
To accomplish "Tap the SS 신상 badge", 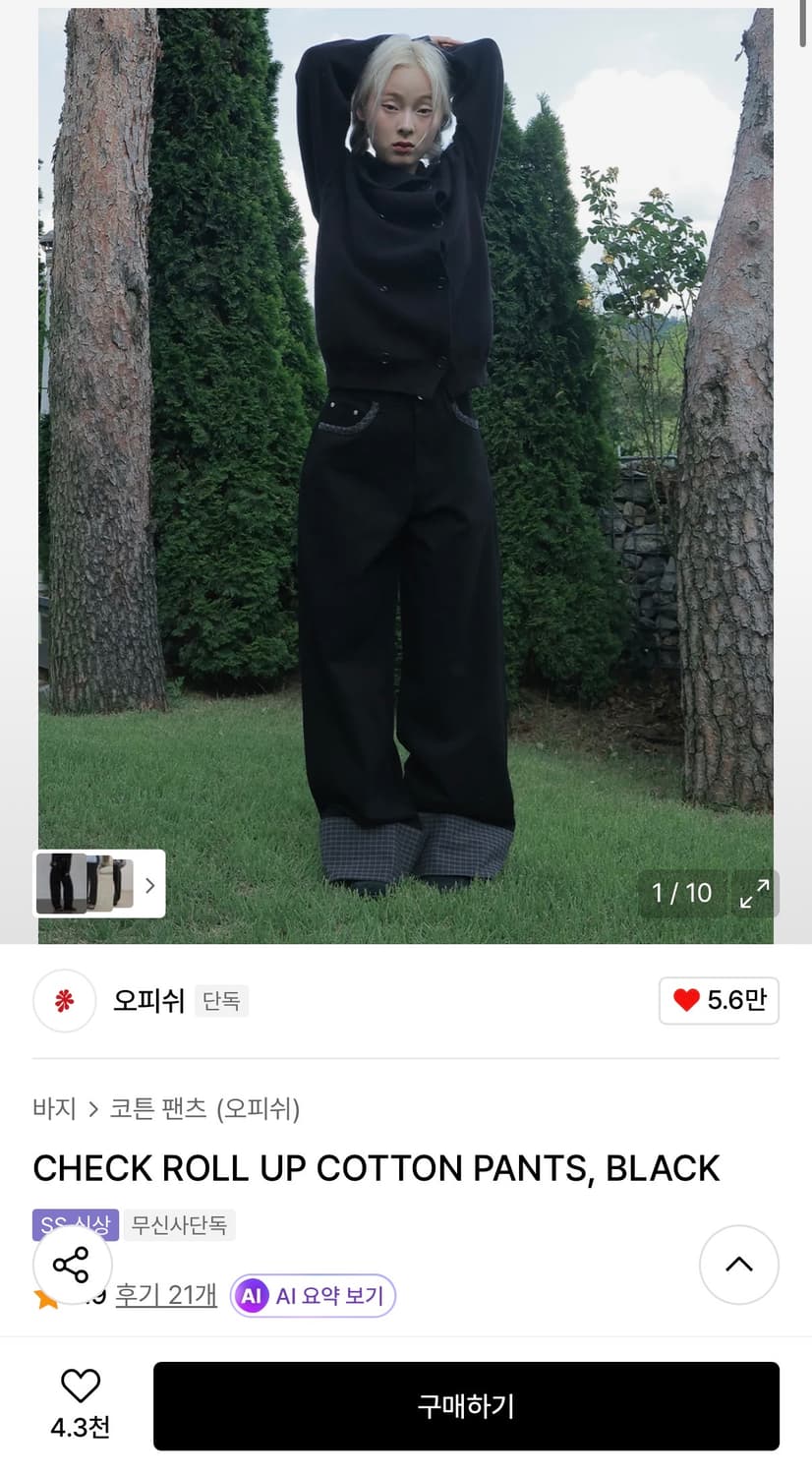I will coord(75,1224).
